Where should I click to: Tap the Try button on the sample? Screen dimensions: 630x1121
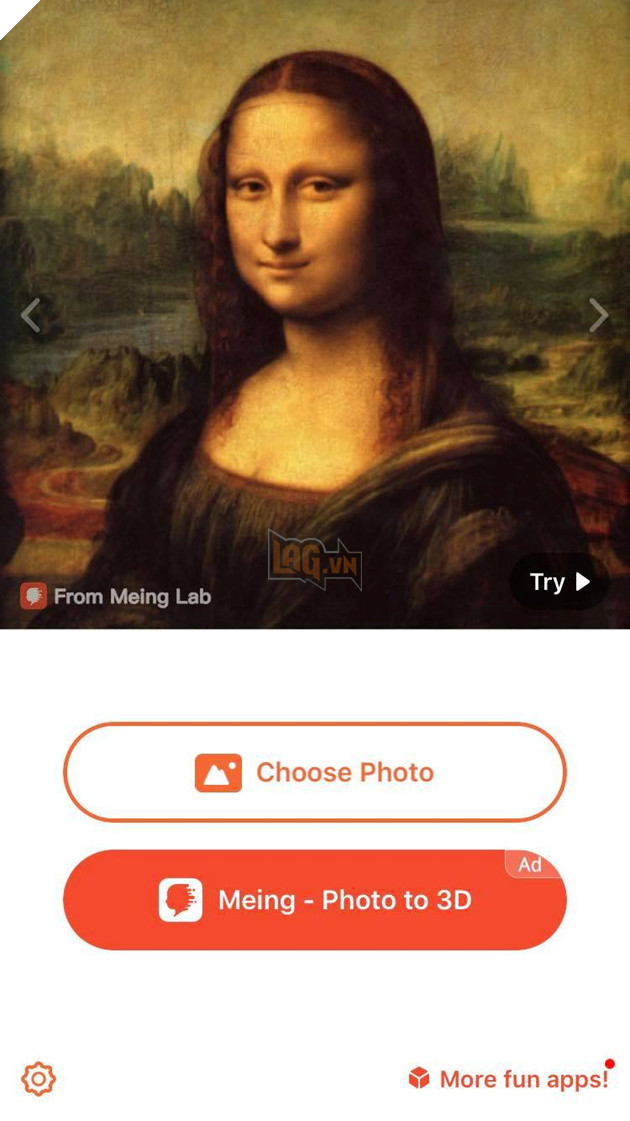[559, 582]
